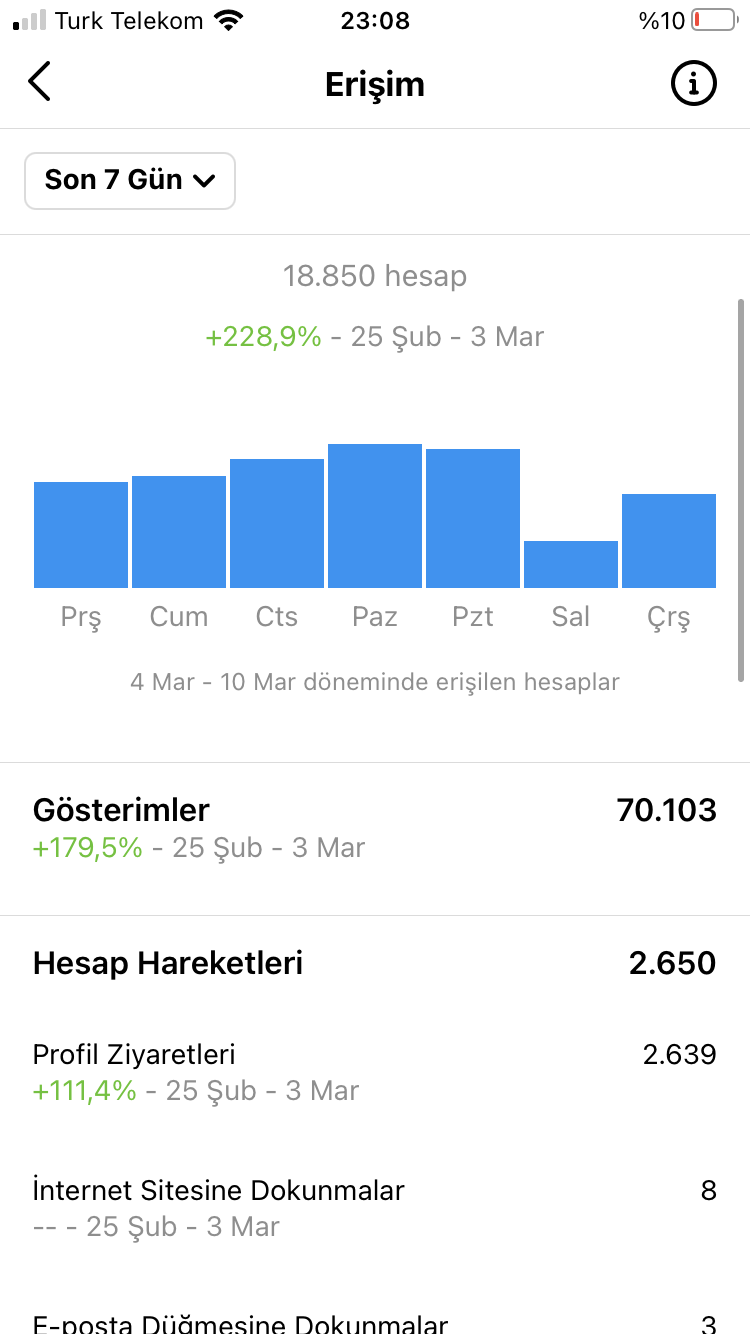Viewport: 750px width, 1334px height.
Task: Open the info icon next to Erişim
Action: tap(693, 83)
